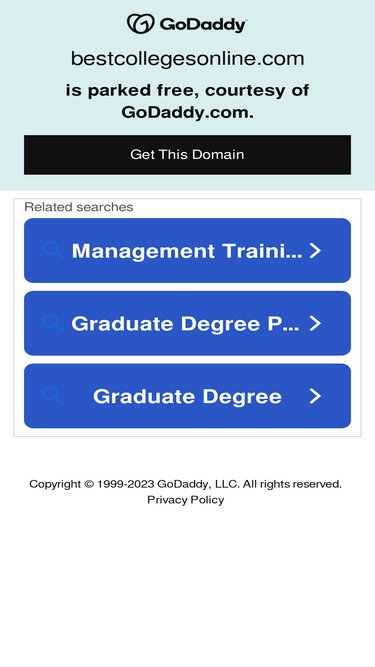Open the Graduate Degree P... related search
Image resolution: width=375 pixels, height=667 pixels.
pyautogui.click(x=187, y=323)
